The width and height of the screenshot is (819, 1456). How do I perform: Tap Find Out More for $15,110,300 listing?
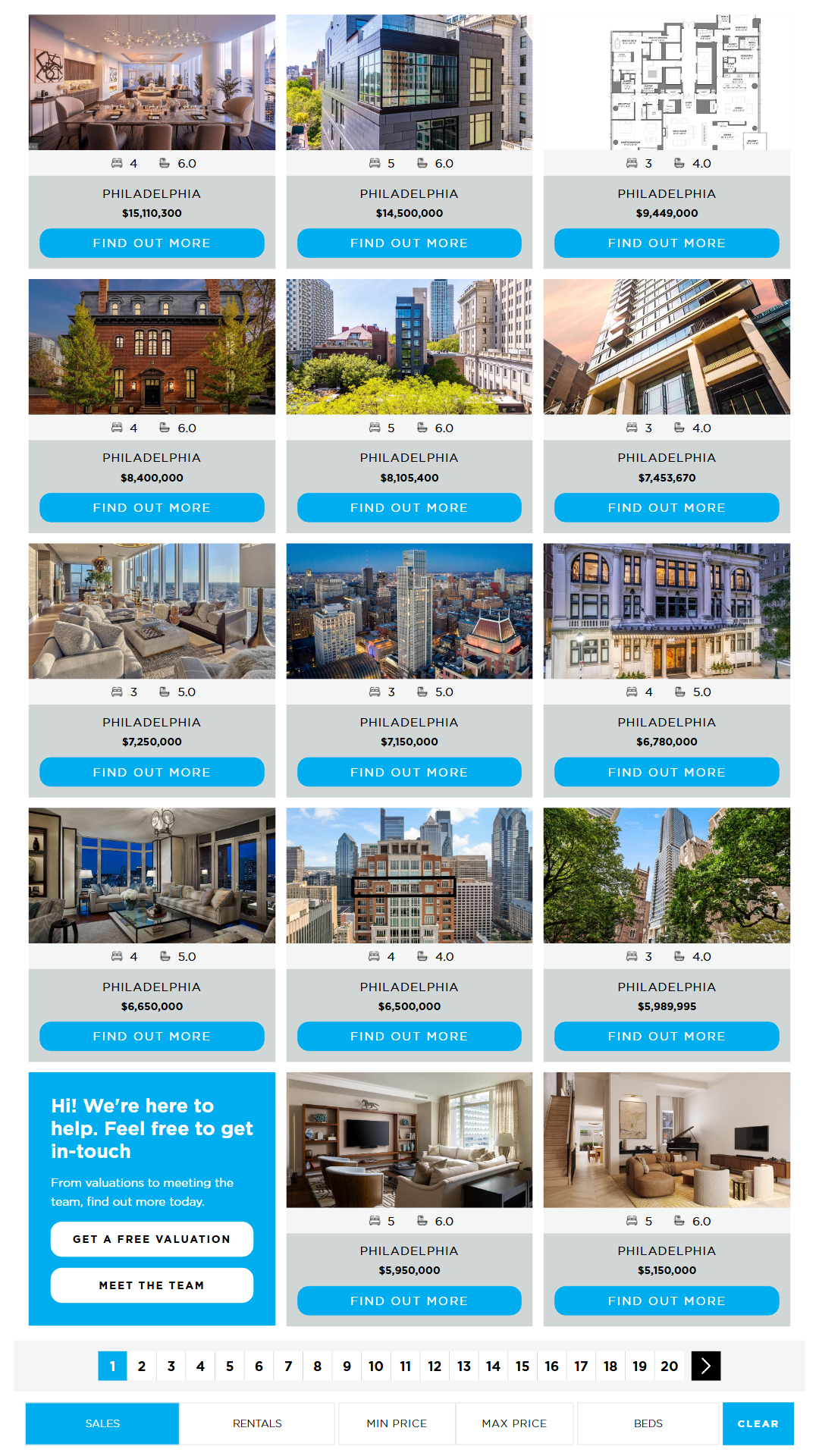coord(152,243)
